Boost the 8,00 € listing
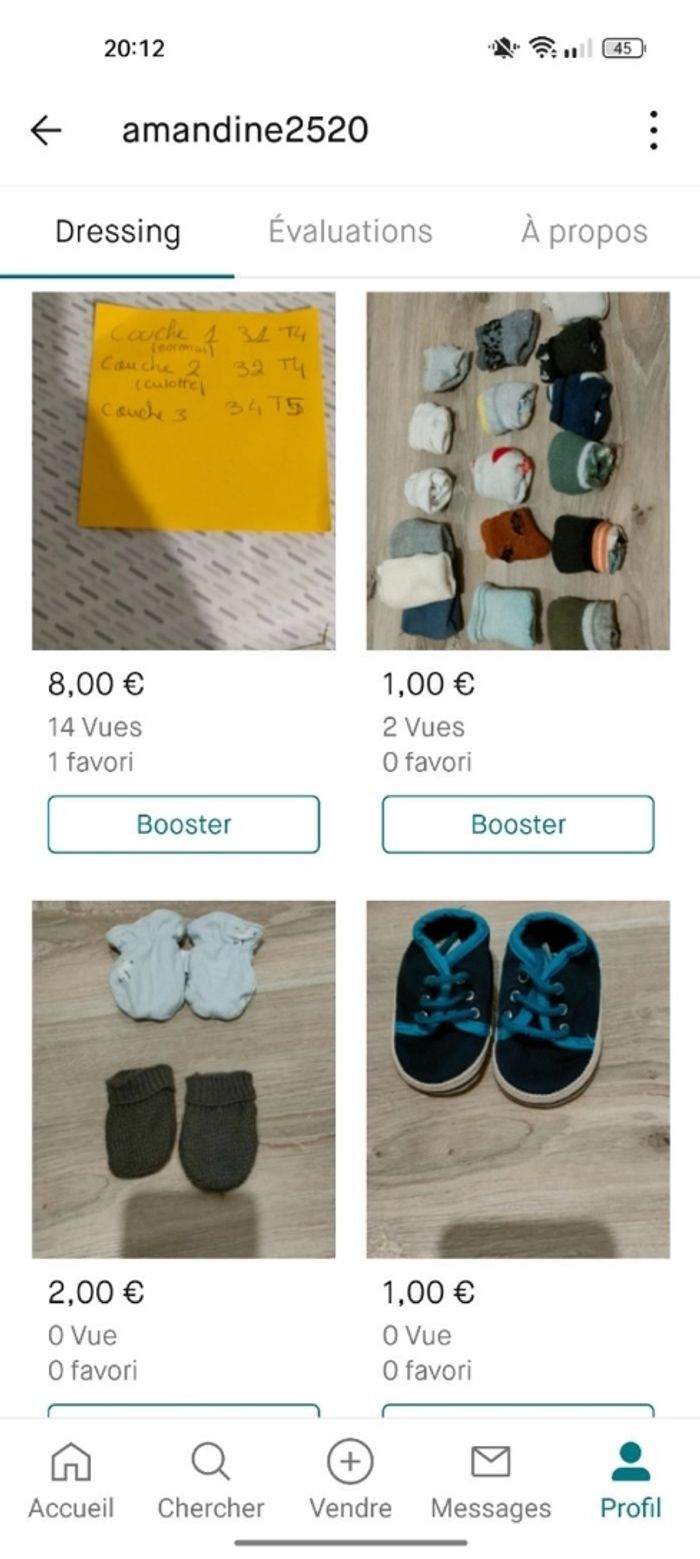The width and height of the screenshot is (700, 1559). click(184, 824)
